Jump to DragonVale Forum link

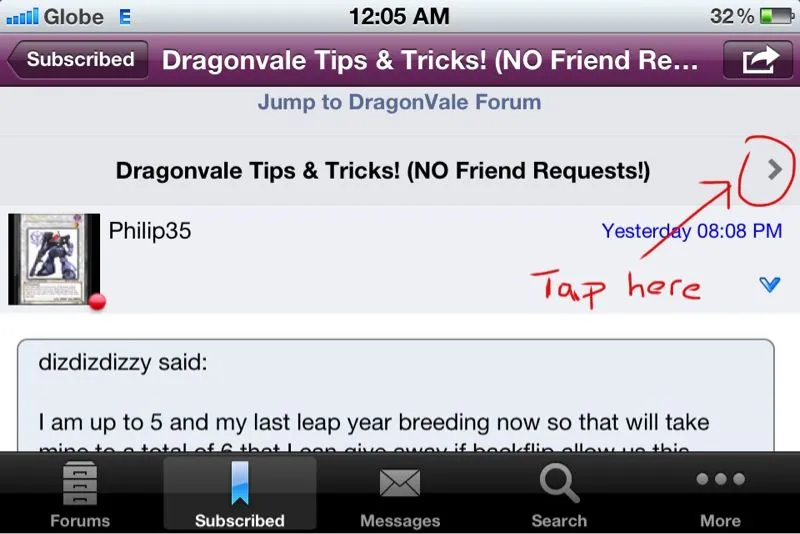click(x=399, y=102)
